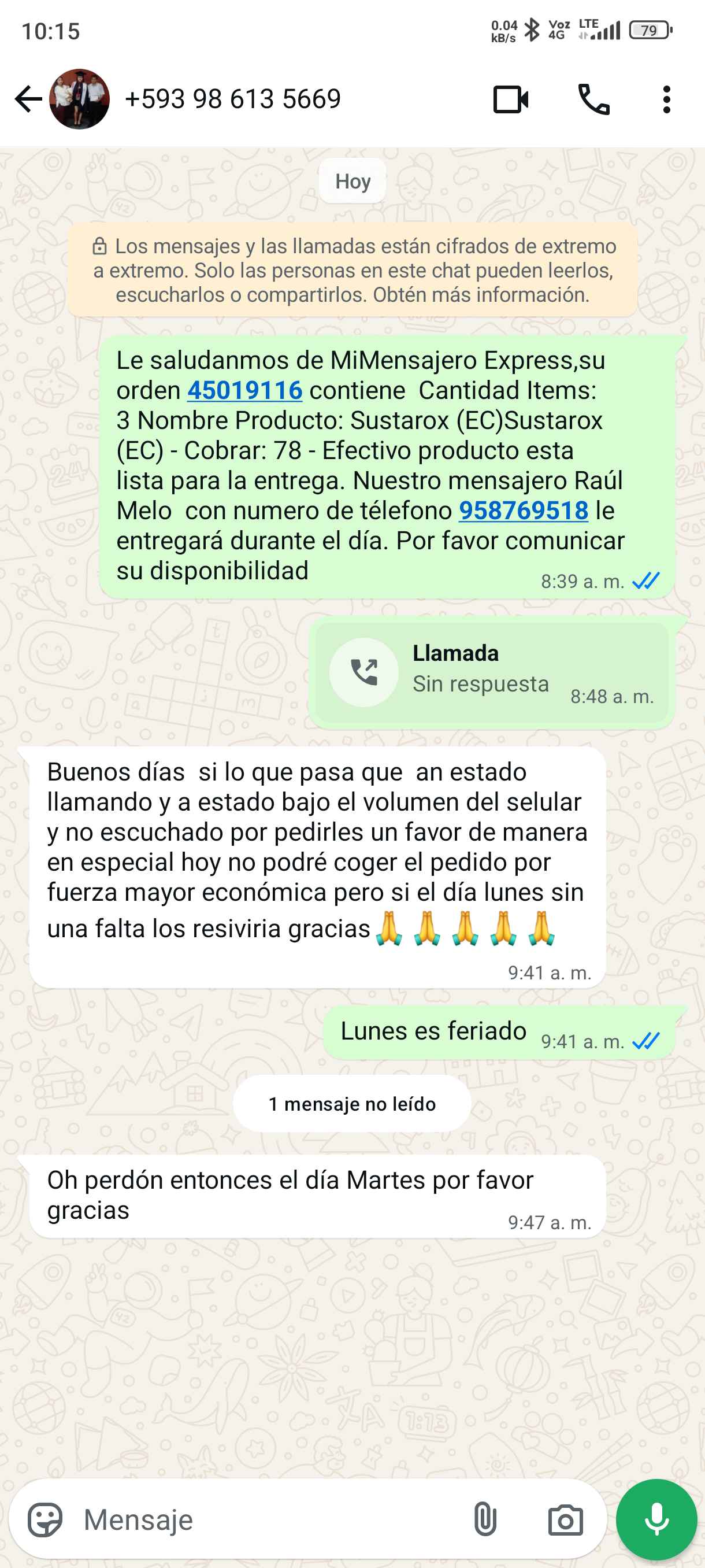This screenshot has height=1568, width=705.
Task: Open the contact's profile photo
Action: pyautogui.click(x=79, y=99)
